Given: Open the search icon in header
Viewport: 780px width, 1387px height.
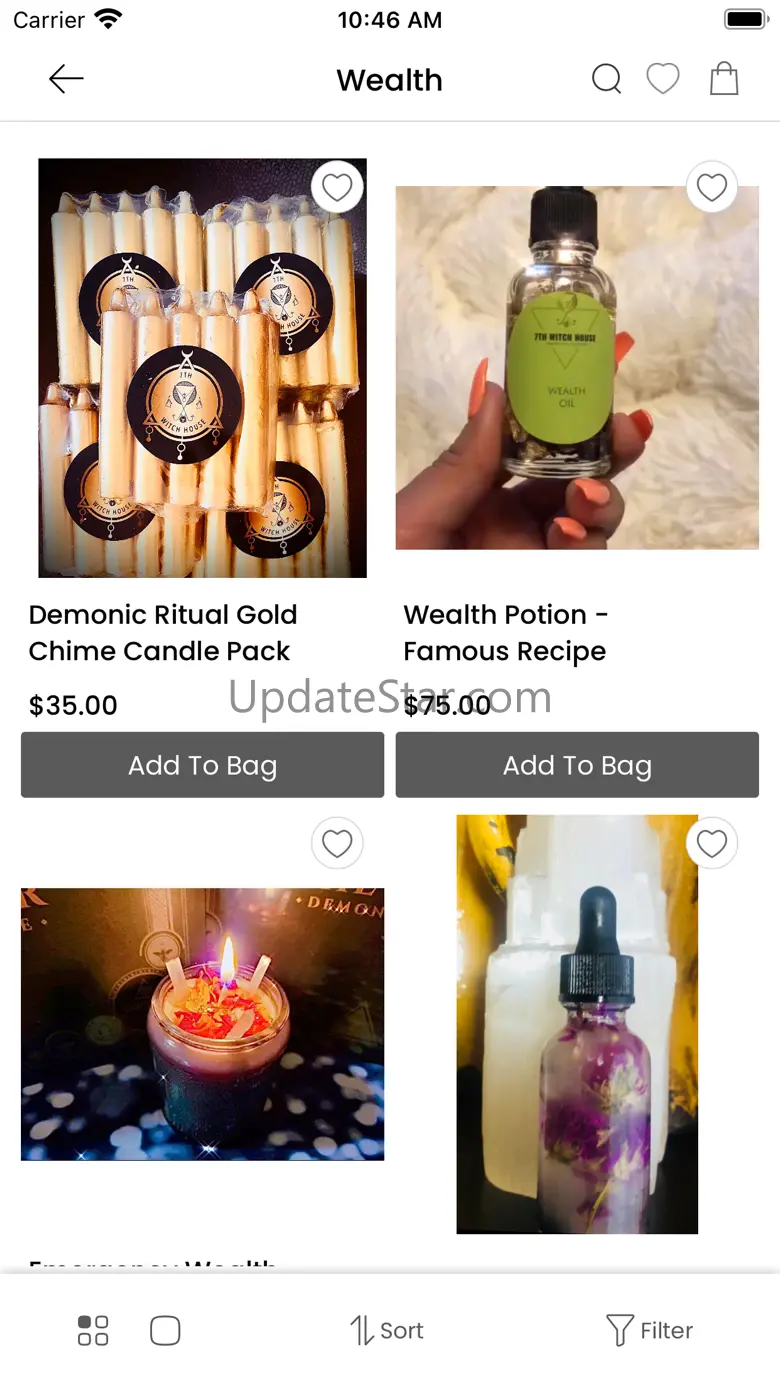Looking at the screenshot, I should pyautogui.click(x=606, y=79).
